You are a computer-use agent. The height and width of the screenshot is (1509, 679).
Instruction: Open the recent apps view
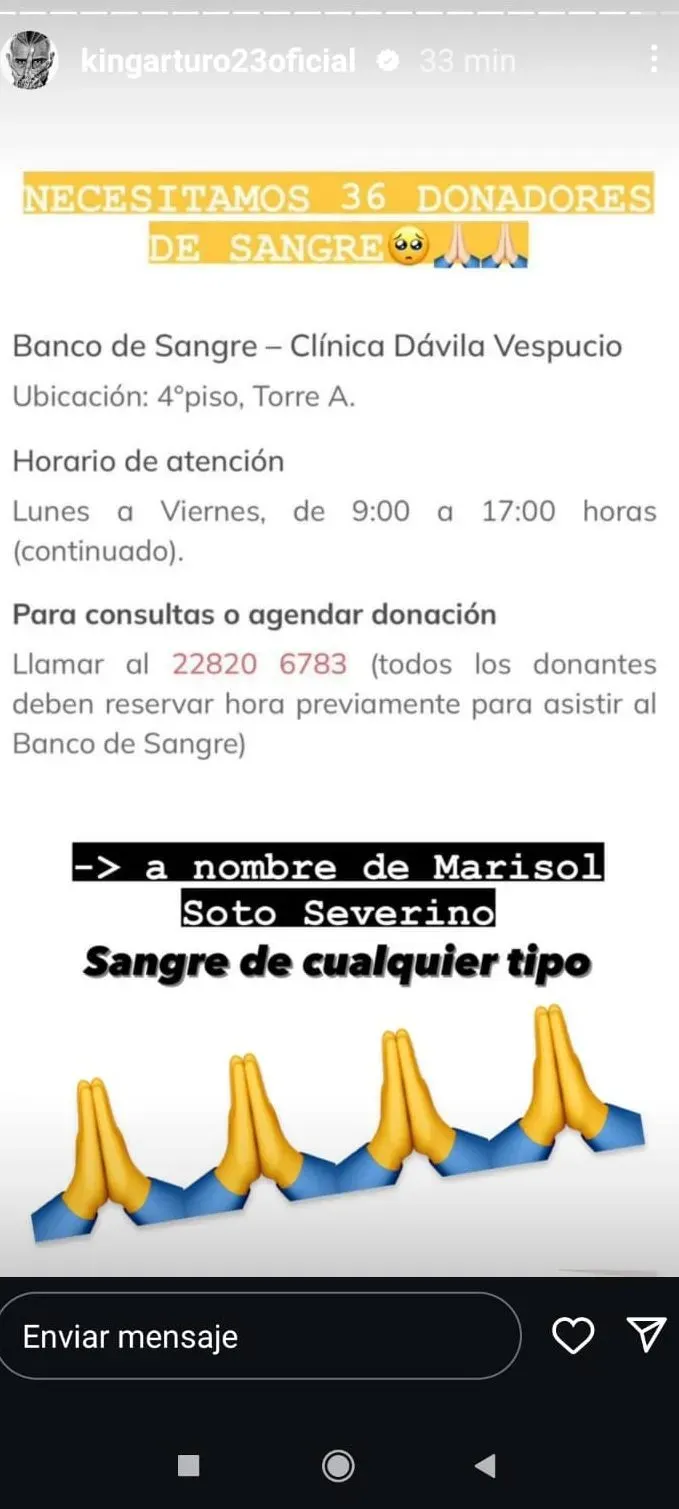(188, 1466)
